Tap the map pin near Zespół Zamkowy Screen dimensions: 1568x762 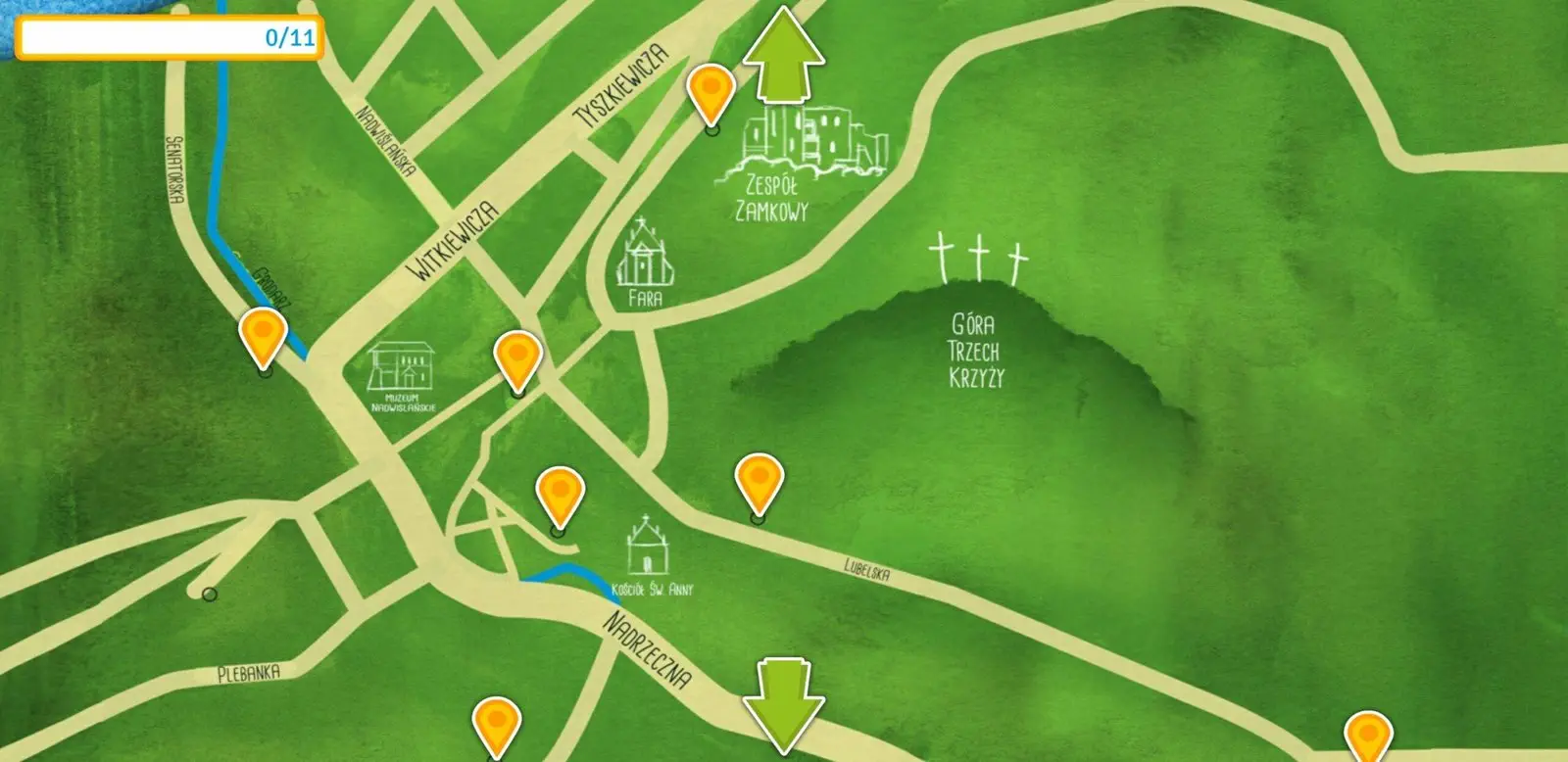(711, 91)
